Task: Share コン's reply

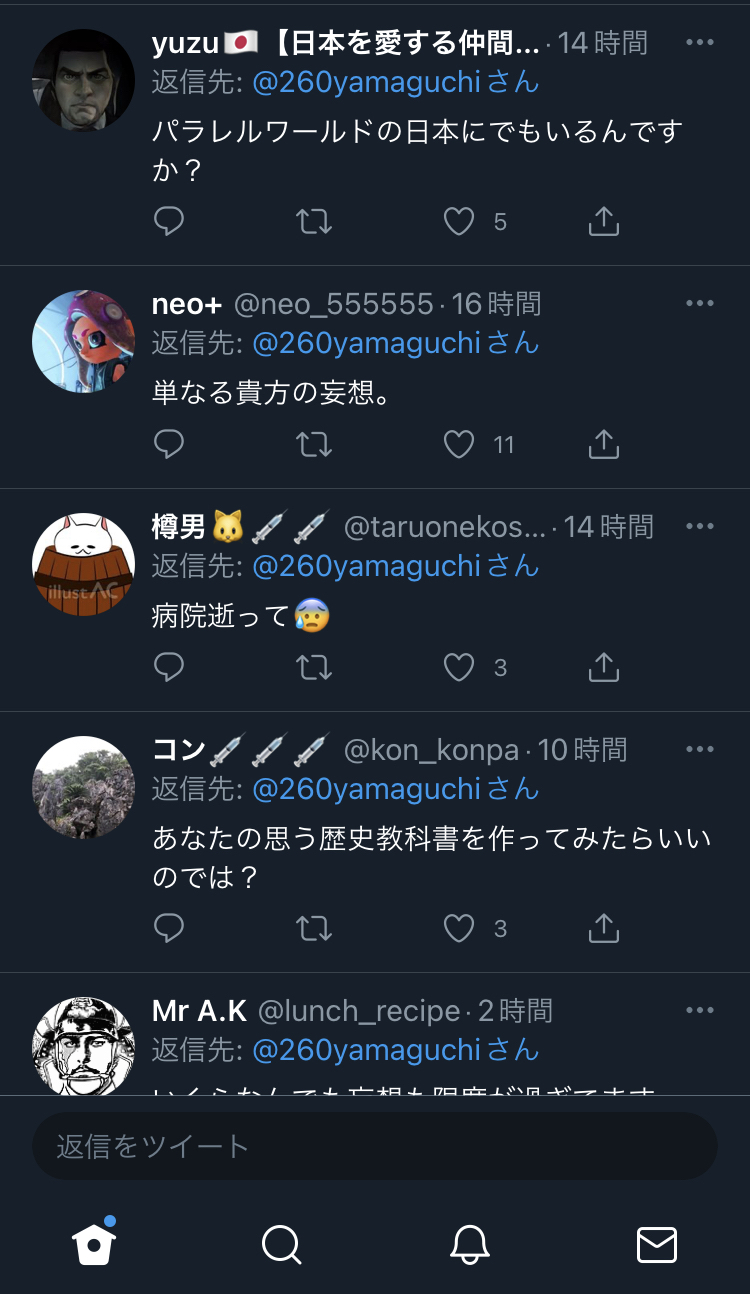Action: [x=604, y=928]
